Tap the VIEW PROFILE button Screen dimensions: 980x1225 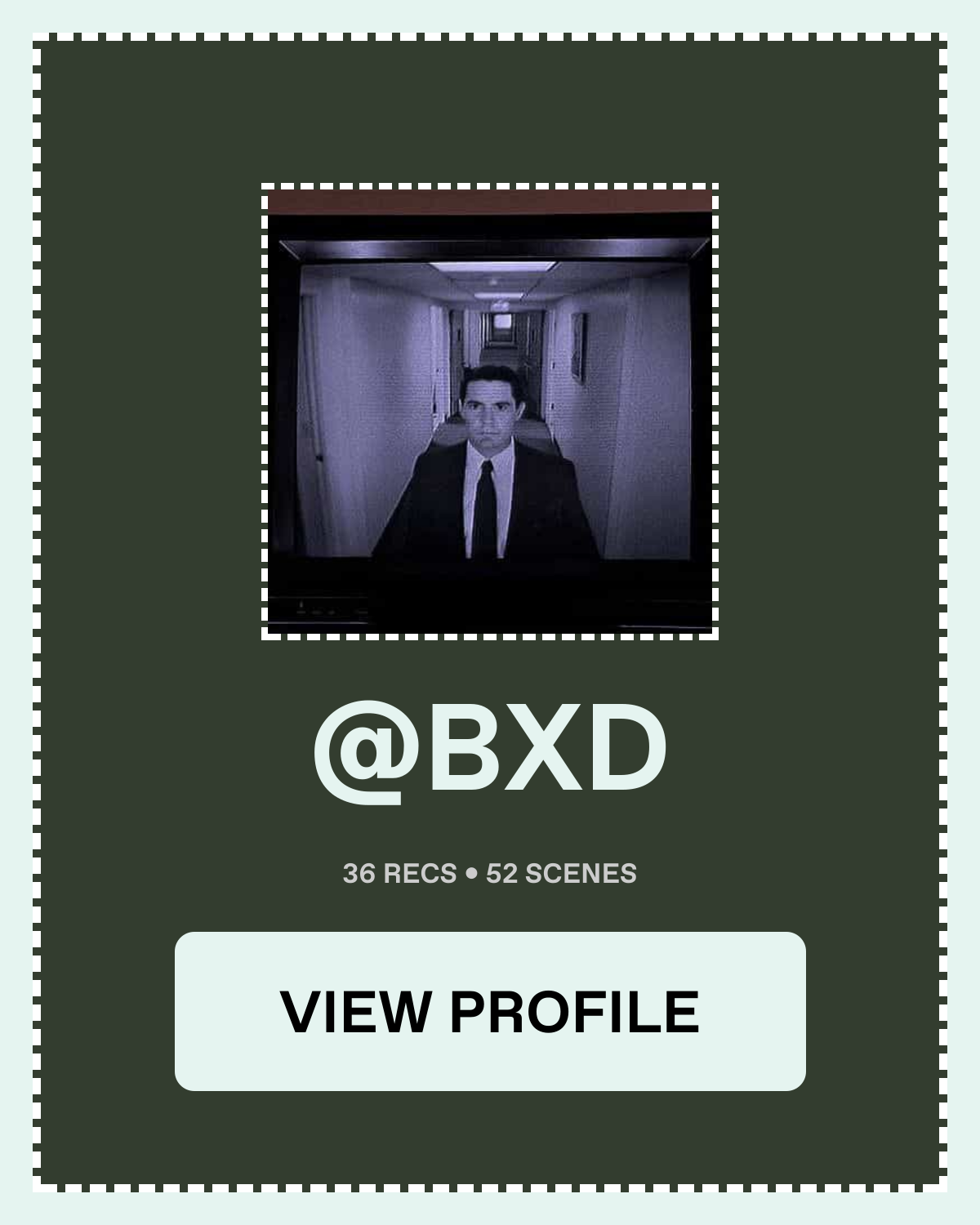pyautogui.click(x=490, y=1011)
